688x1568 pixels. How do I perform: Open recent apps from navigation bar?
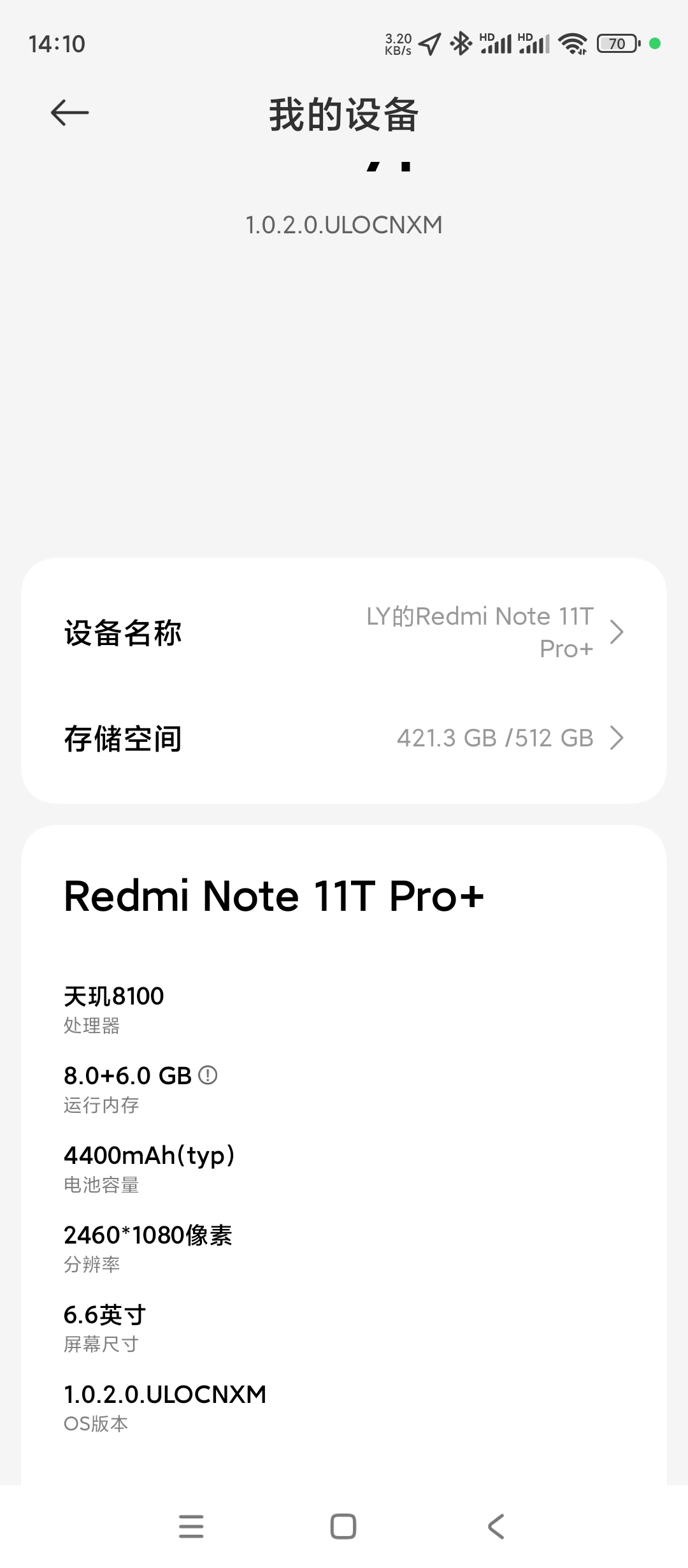pyautogui.click(x=191, y=1526)
